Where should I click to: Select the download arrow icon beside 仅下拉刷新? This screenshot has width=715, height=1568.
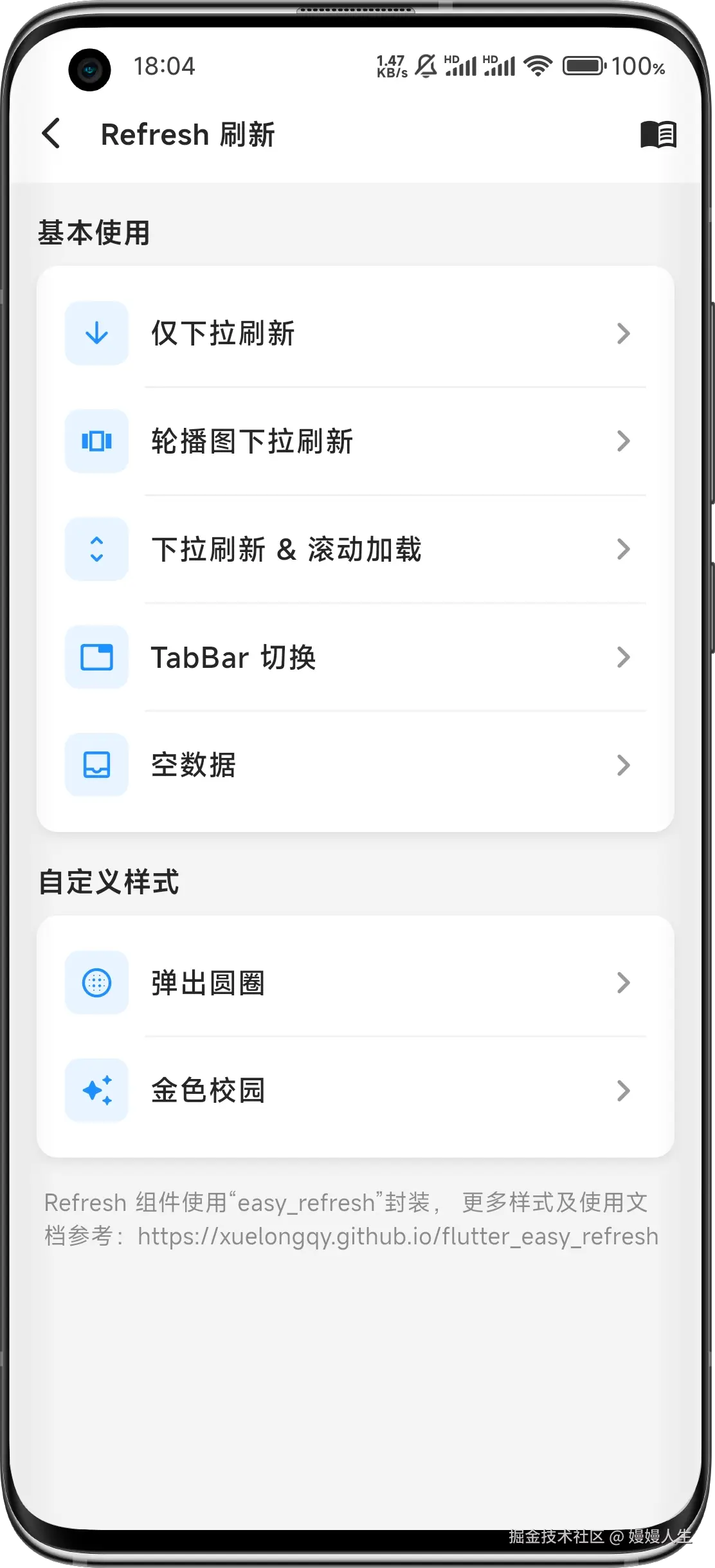point(95,333)
